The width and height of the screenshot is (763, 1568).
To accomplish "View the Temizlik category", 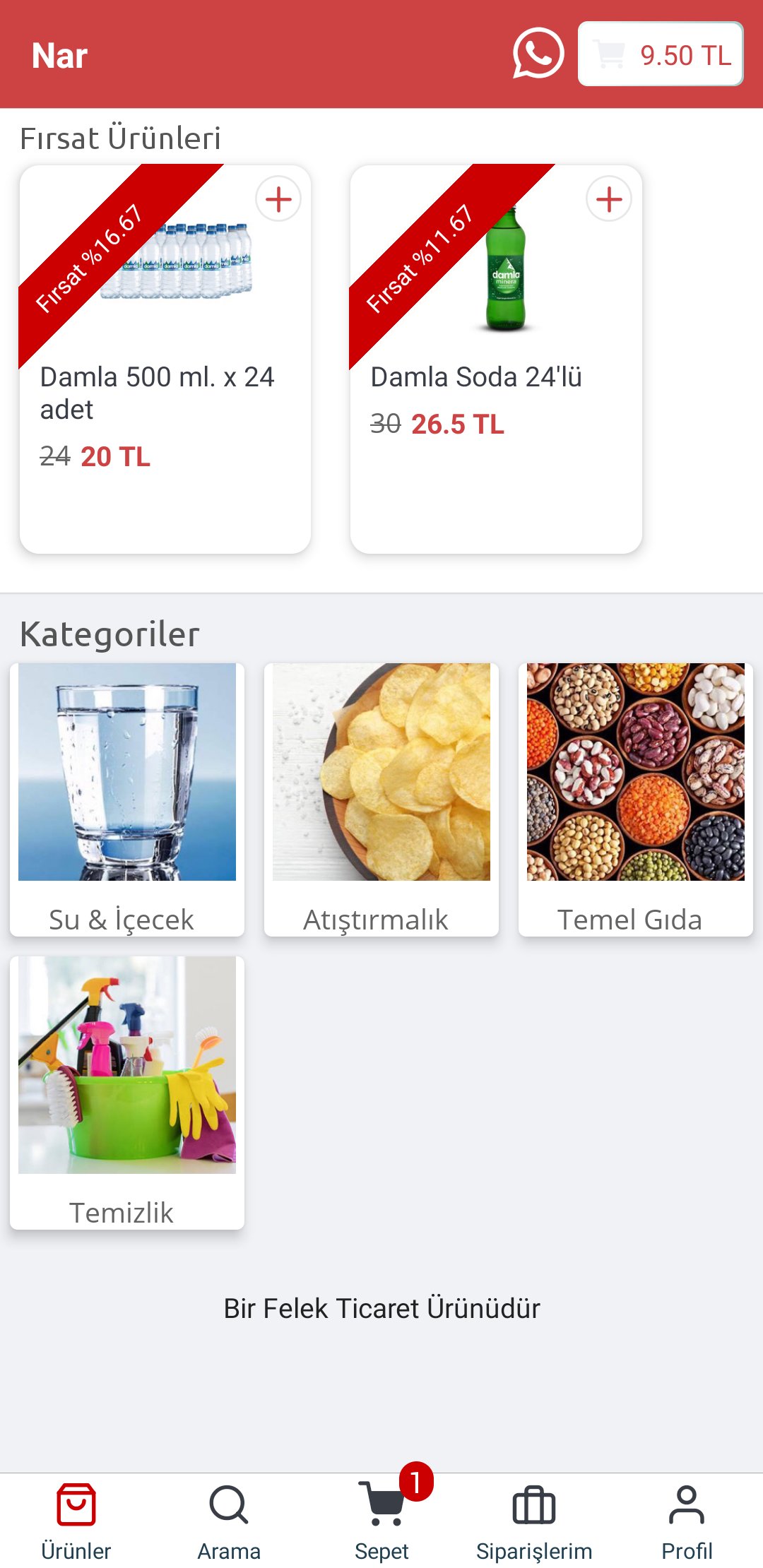I will tap(127, 1092).
